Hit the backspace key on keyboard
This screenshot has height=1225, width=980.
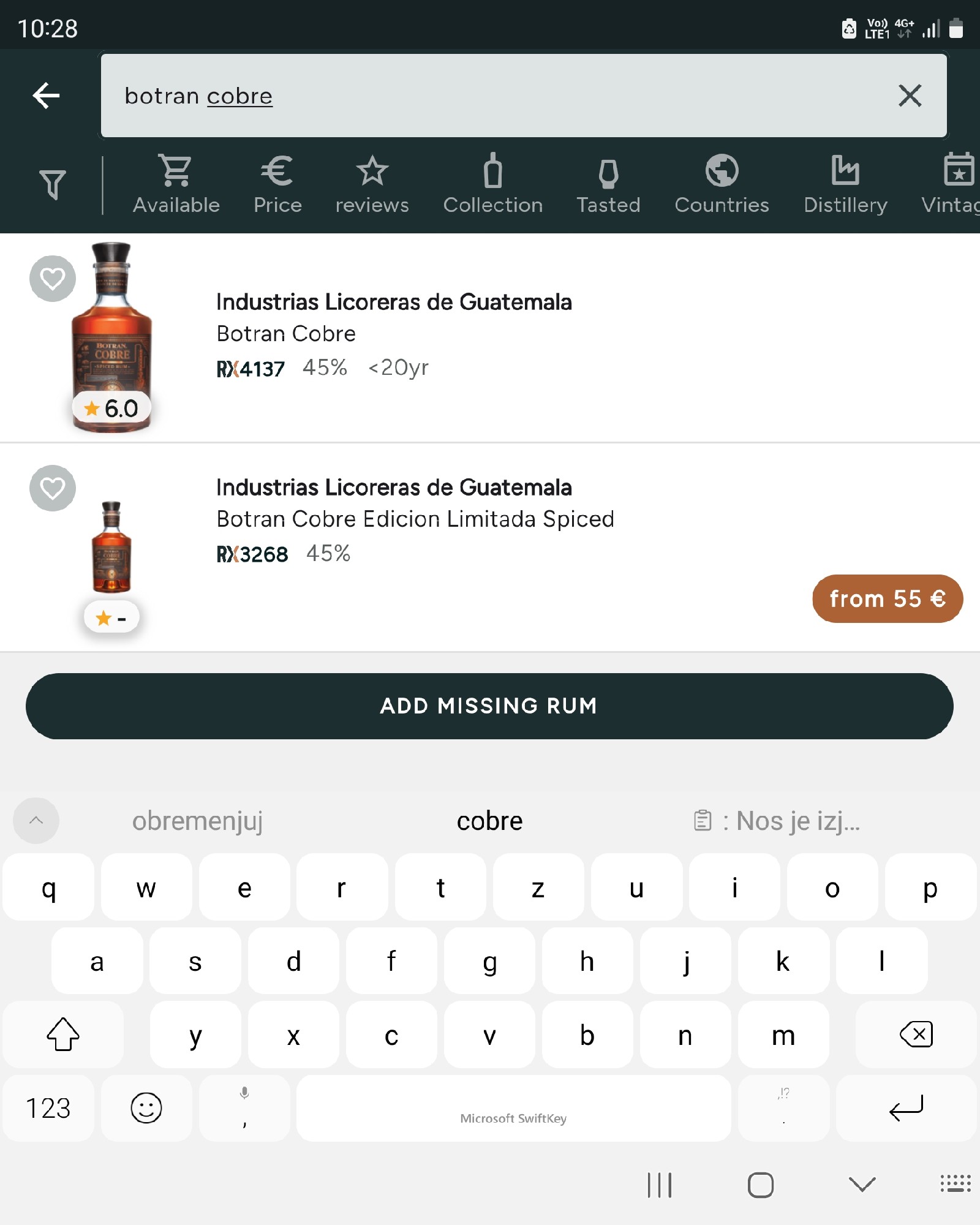(916, 1035)
